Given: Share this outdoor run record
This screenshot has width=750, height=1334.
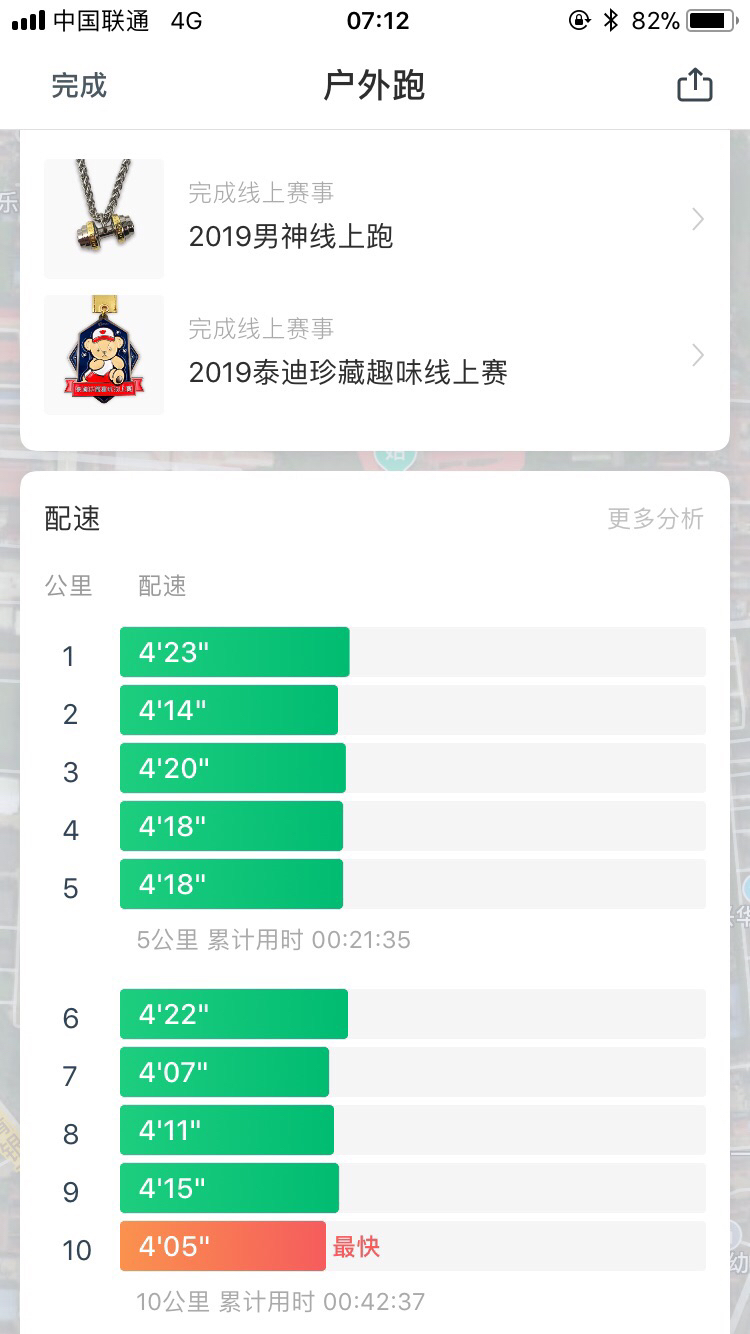Looking at the screenshot, I should (x=695, y=86).
